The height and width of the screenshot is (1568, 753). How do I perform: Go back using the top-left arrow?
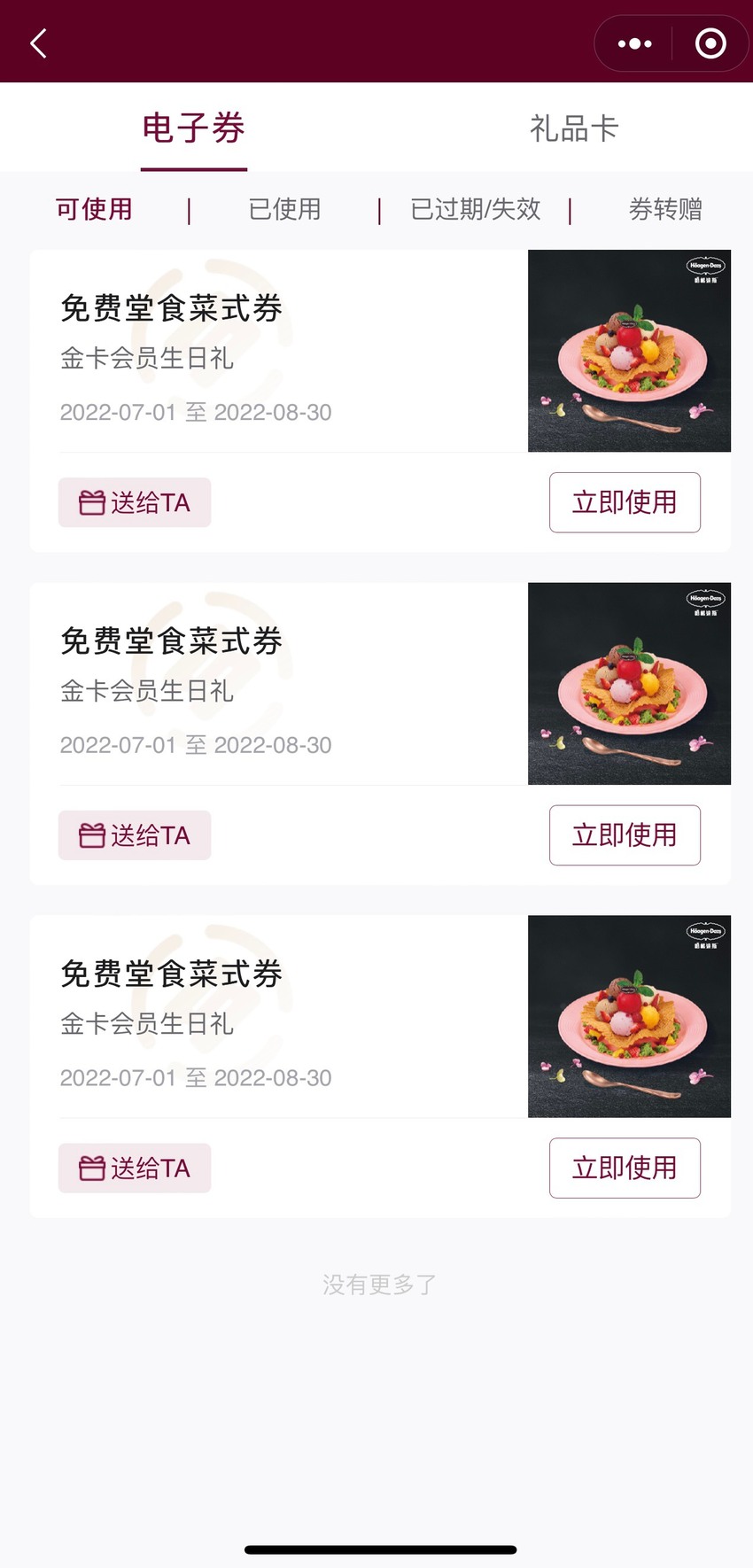(x=38, y=43)
